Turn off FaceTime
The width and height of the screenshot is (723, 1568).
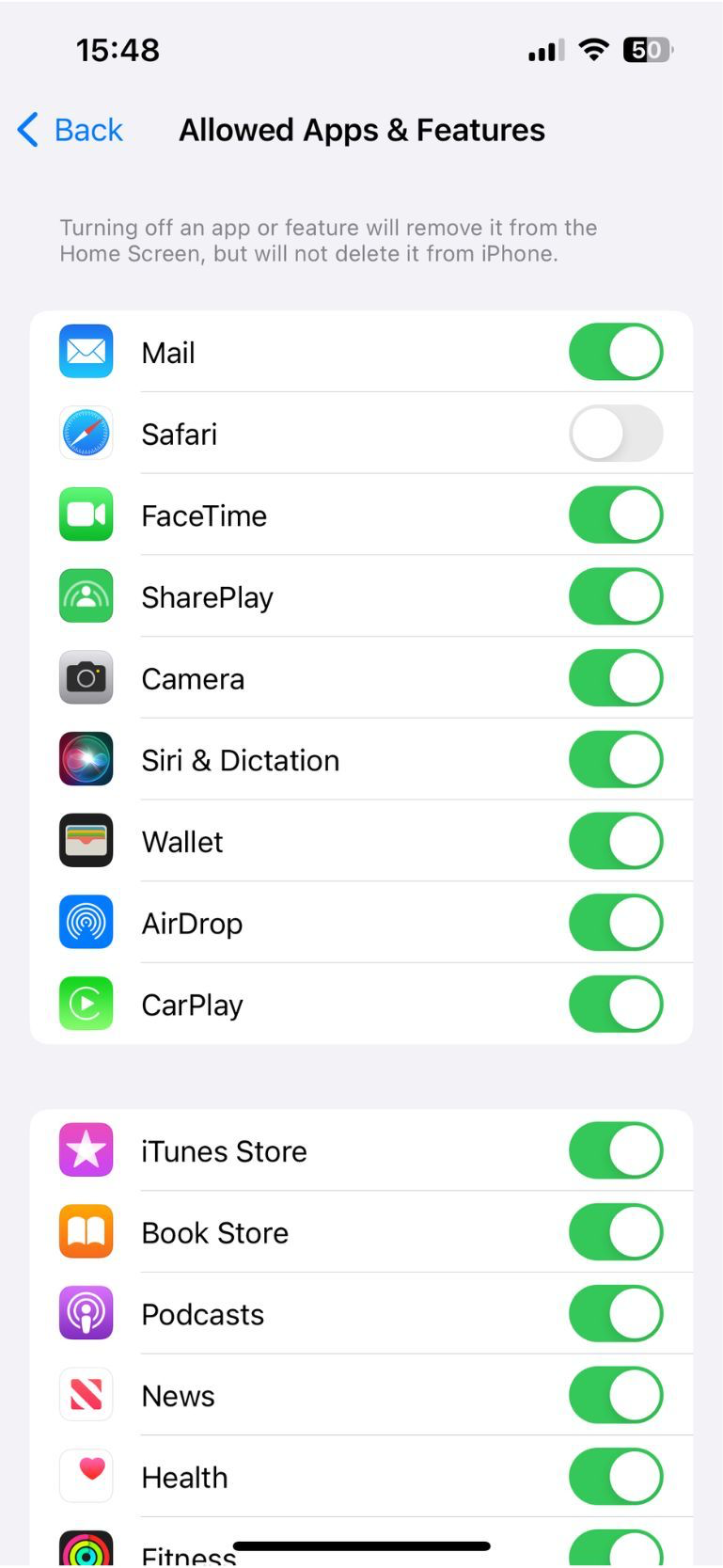point(615,515)
